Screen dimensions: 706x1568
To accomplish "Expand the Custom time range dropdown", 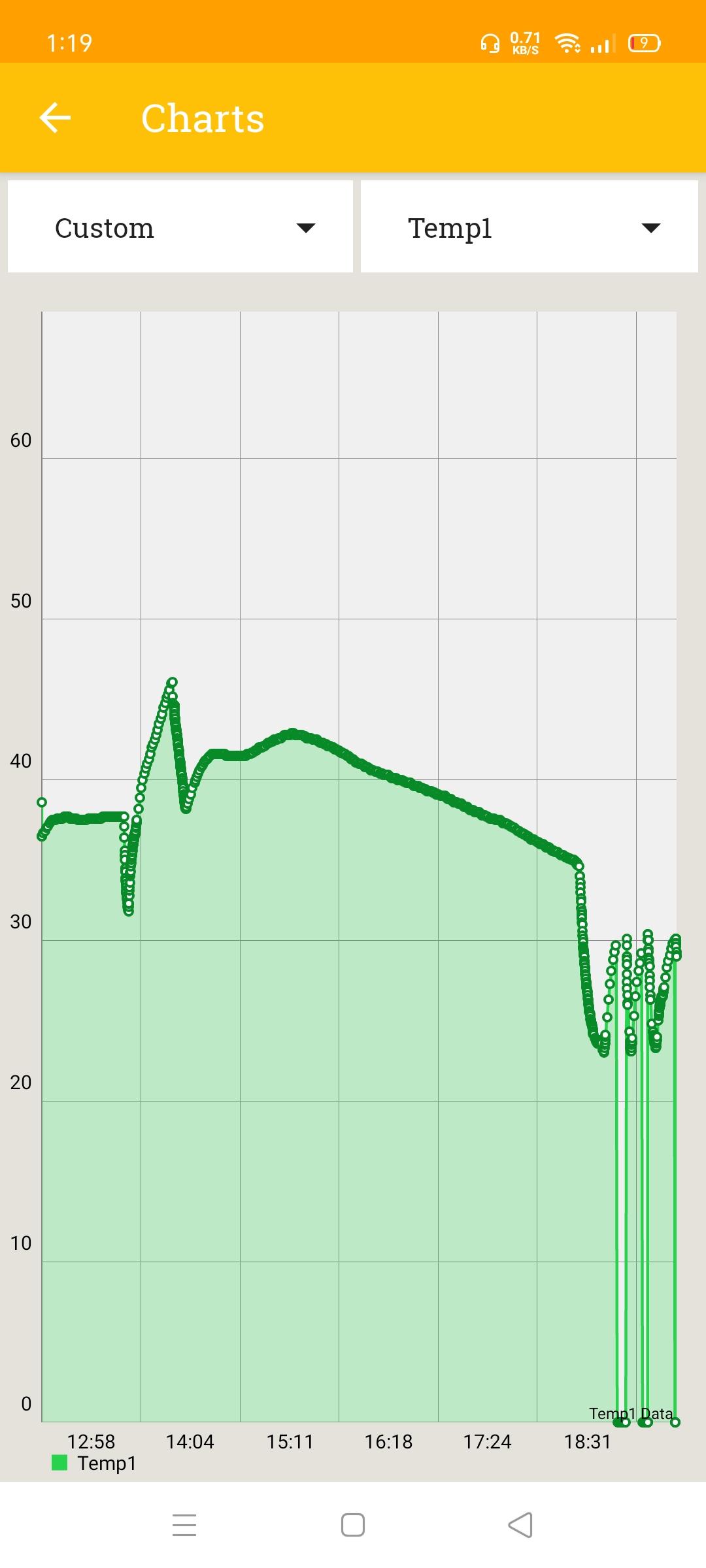I will (180, 227).
